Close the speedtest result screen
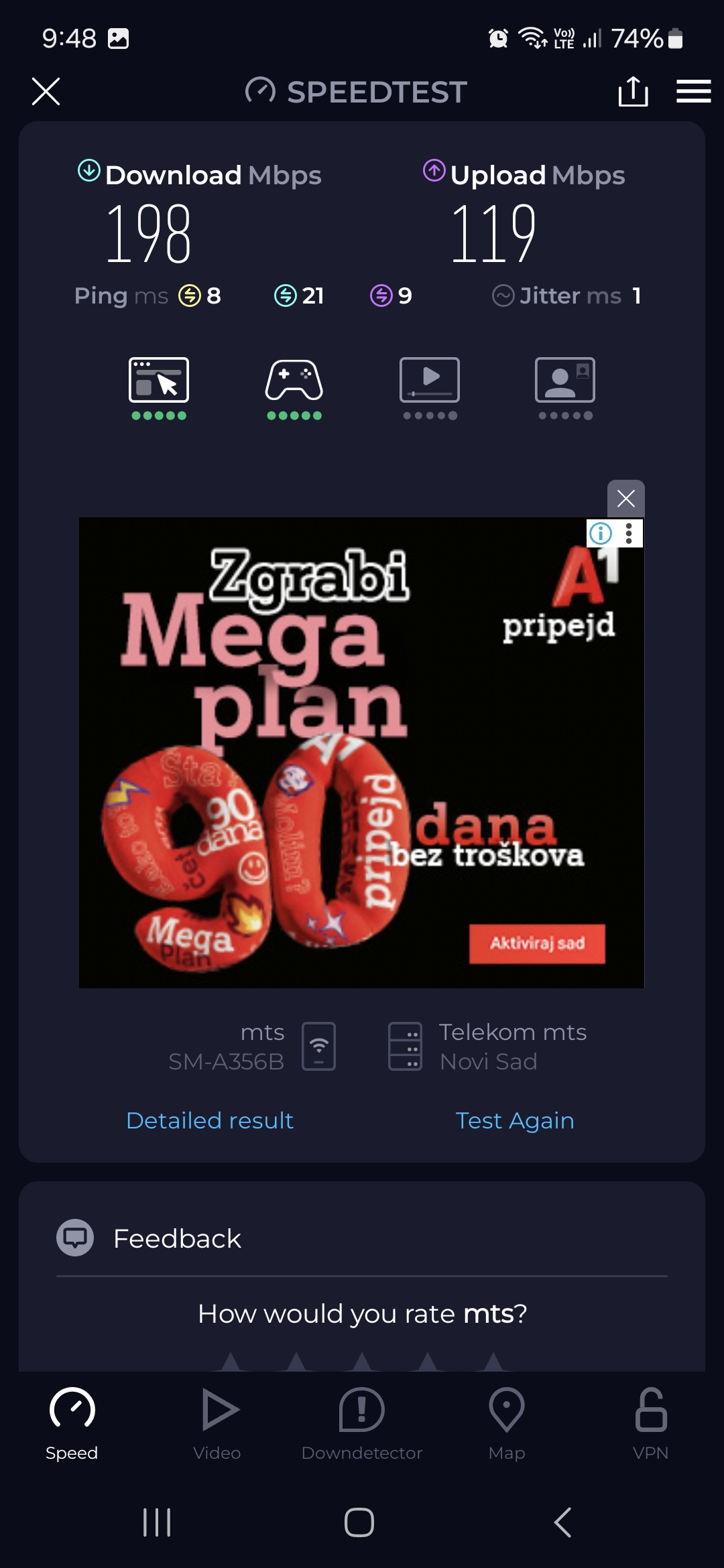 pos(46,91)
